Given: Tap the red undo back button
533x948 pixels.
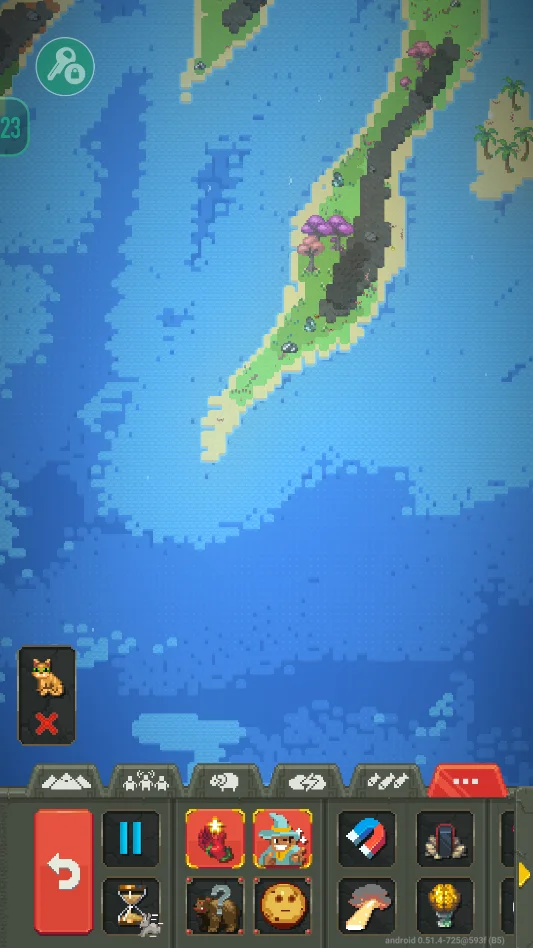Looking at the screenshot, I should (63, 872).
